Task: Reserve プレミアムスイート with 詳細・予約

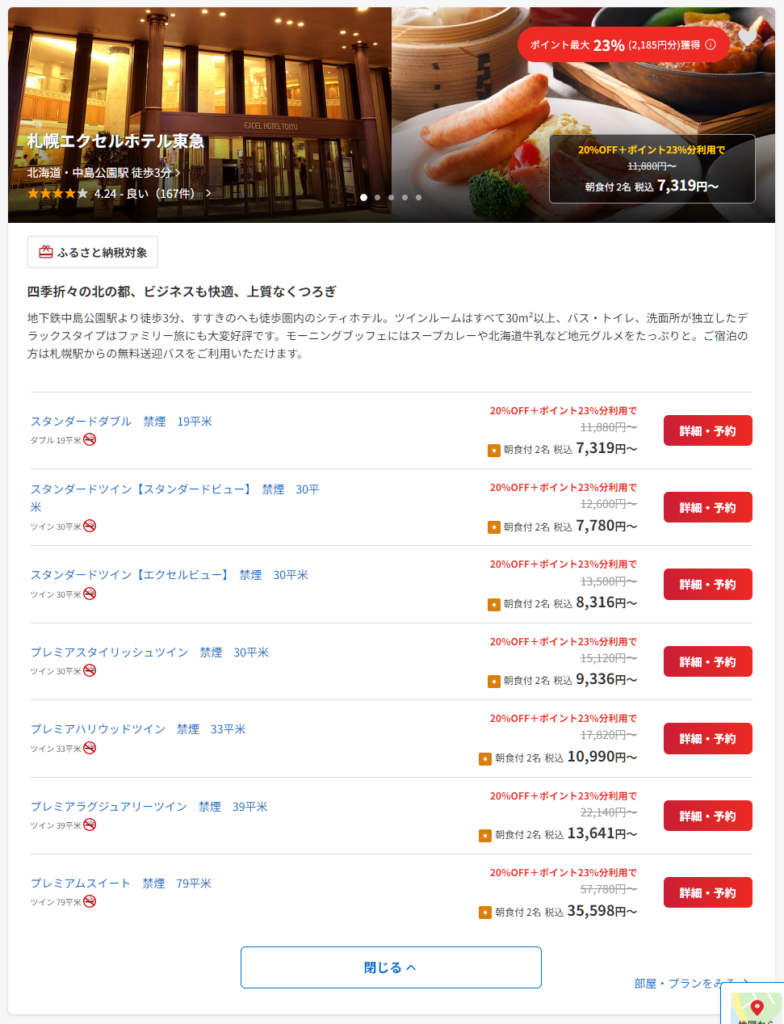Action: tap(707, 893)
